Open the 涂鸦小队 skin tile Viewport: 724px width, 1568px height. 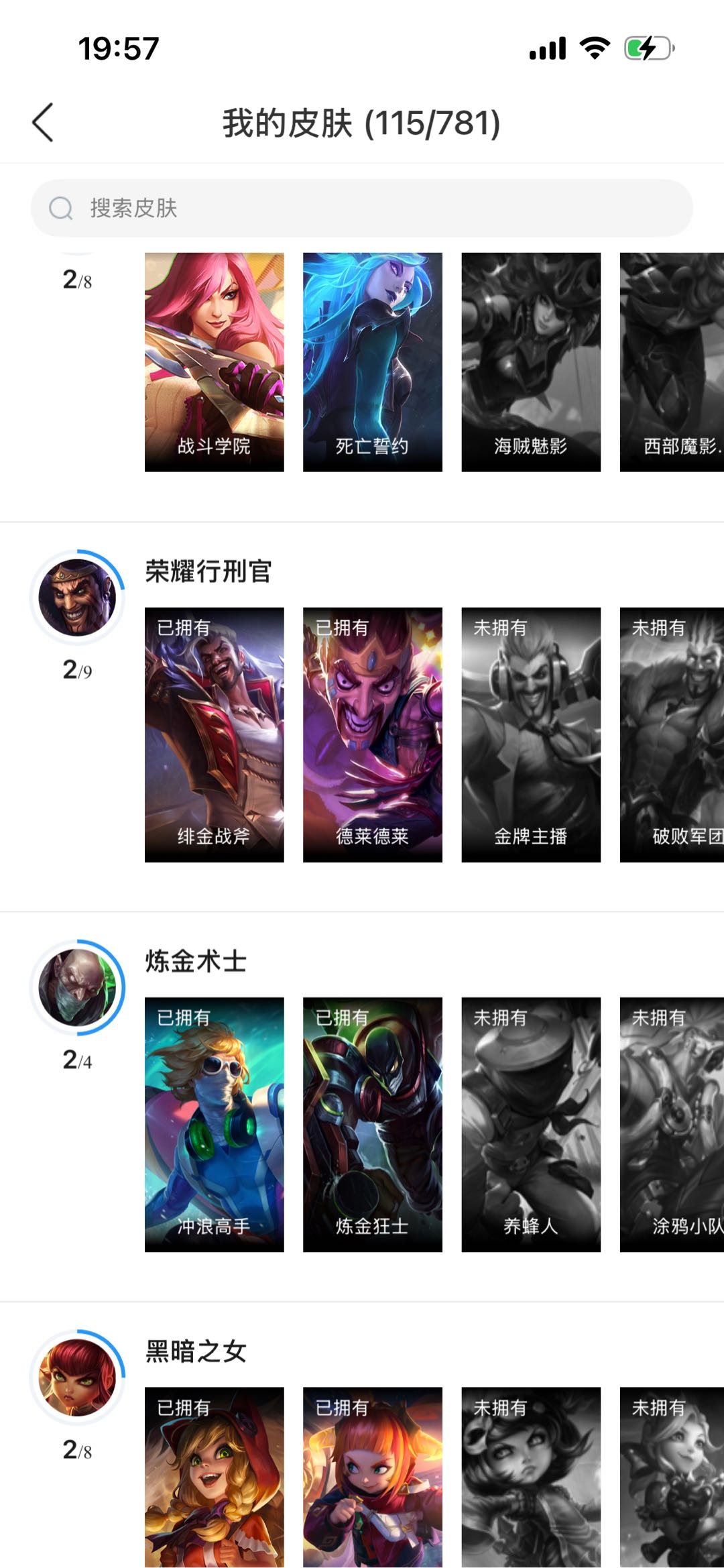(672, 1124)
